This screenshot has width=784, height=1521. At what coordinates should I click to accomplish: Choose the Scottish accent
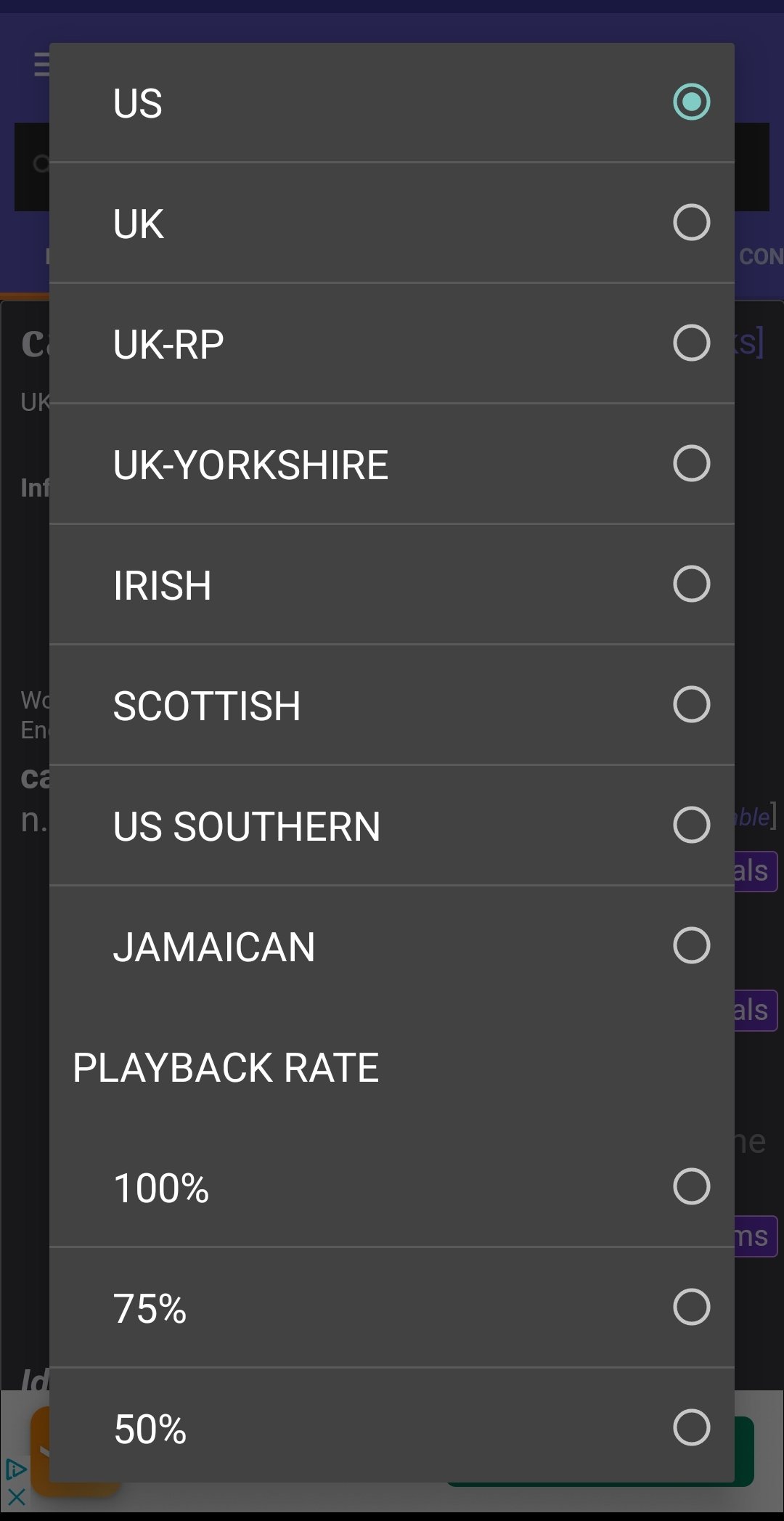pos(392,705)
